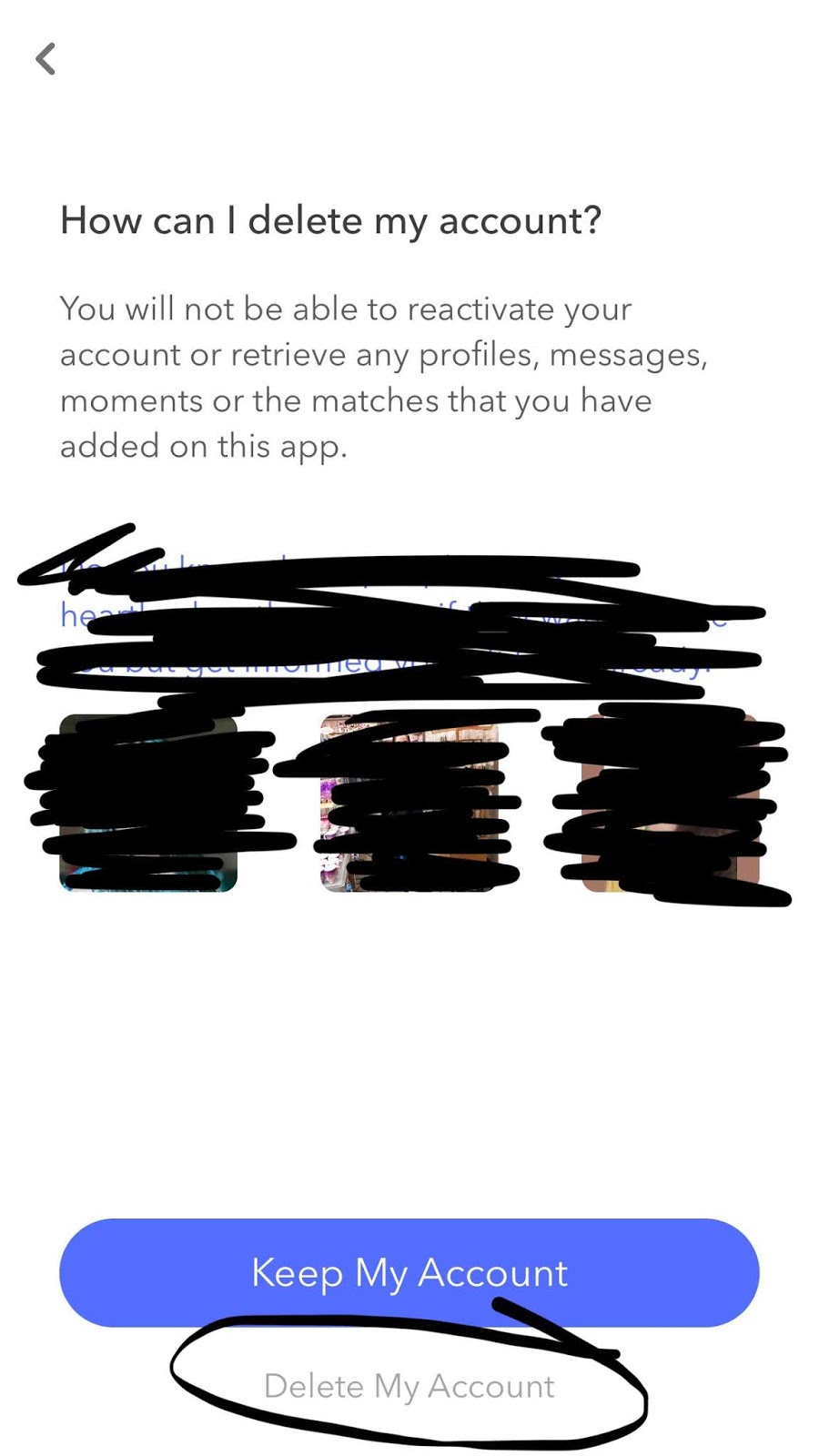Select Delete My Account
Viewport: 819px width, 1456px height.
(x=409, y=1386)
